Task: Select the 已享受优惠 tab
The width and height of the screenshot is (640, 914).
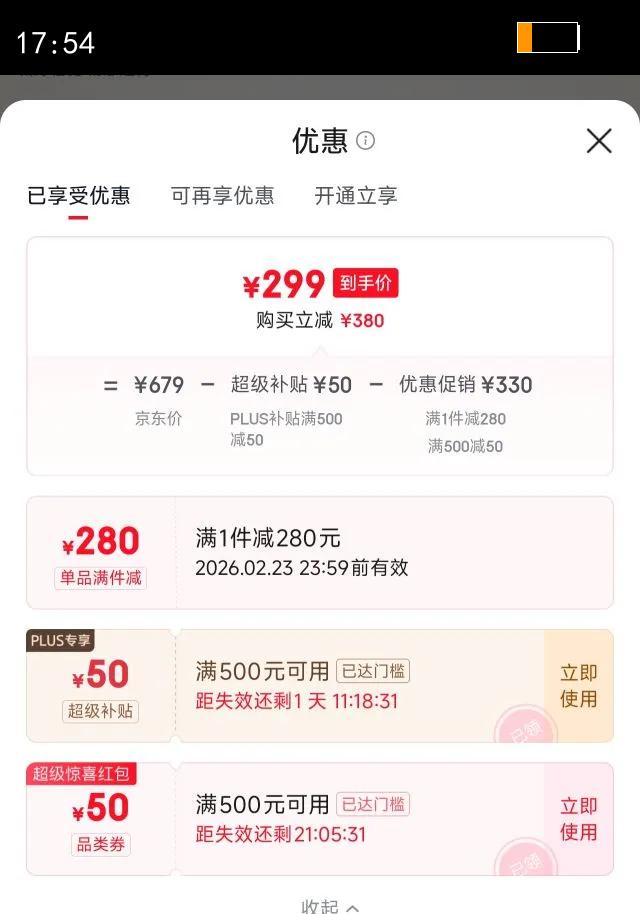Action: (x=79, y=196)
